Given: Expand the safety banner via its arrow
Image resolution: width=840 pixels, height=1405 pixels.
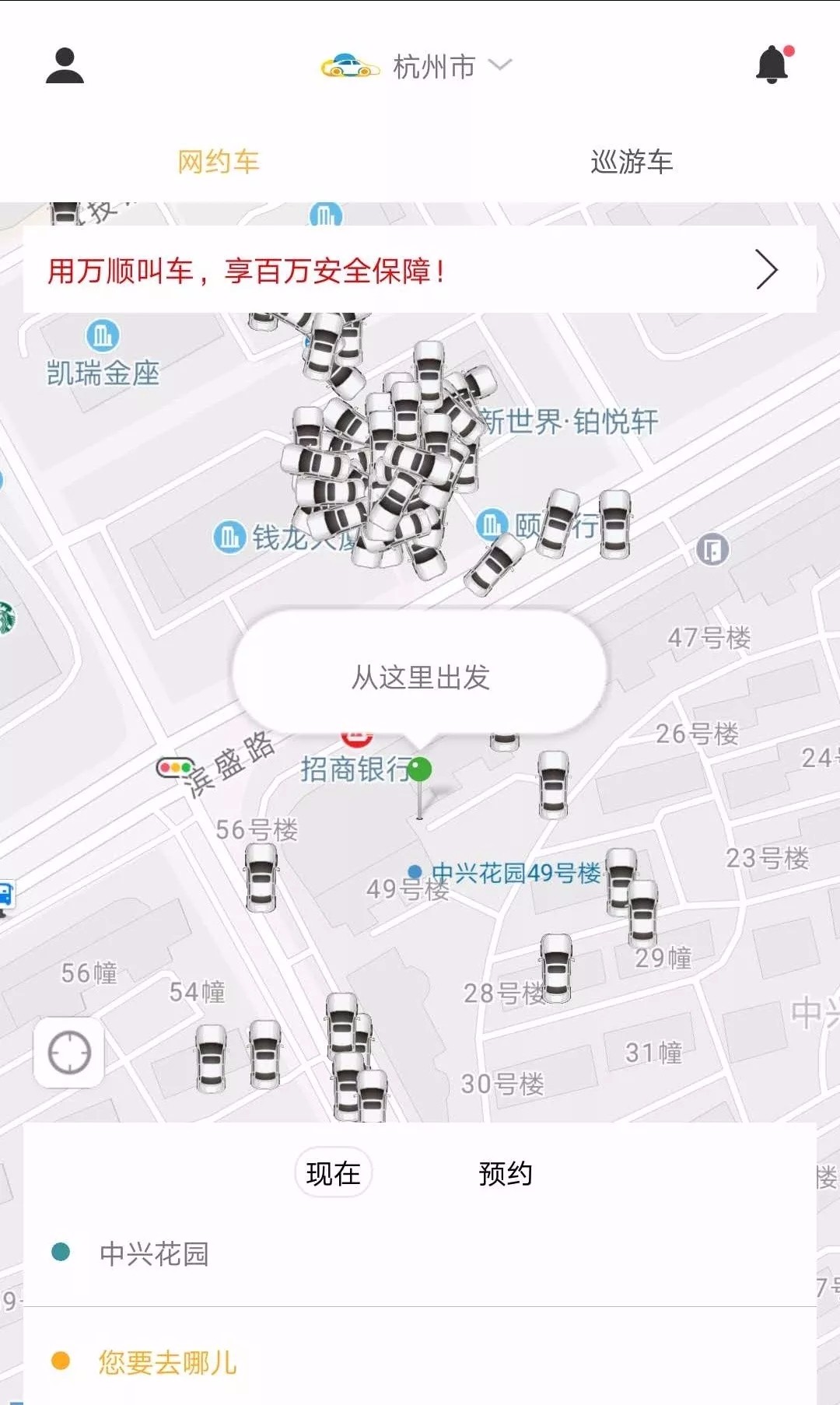Looking at the screenshot, I should pyautogui.click(x=768, y=270).
